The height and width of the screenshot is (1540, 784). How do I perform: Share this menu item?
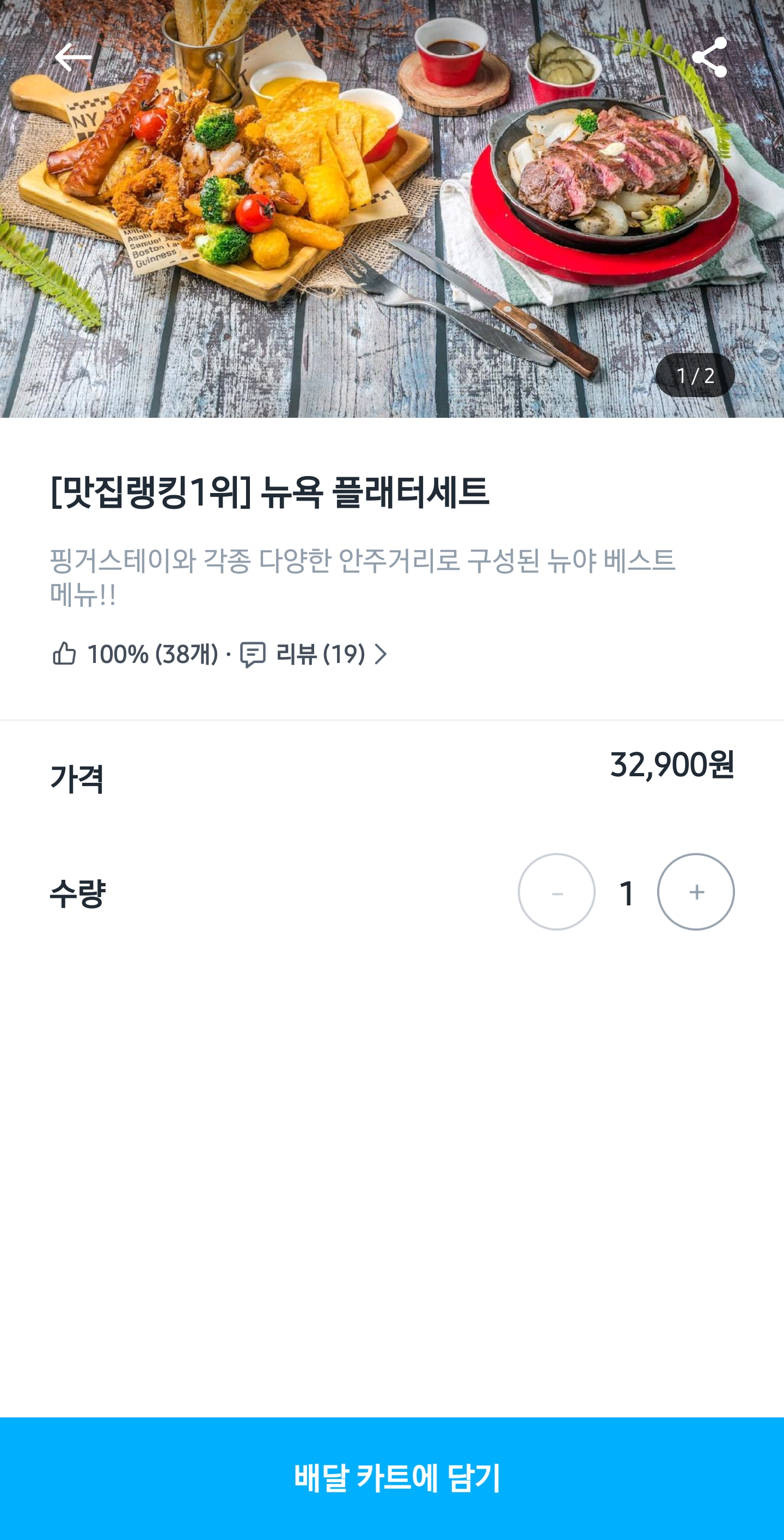pos(709,57)
